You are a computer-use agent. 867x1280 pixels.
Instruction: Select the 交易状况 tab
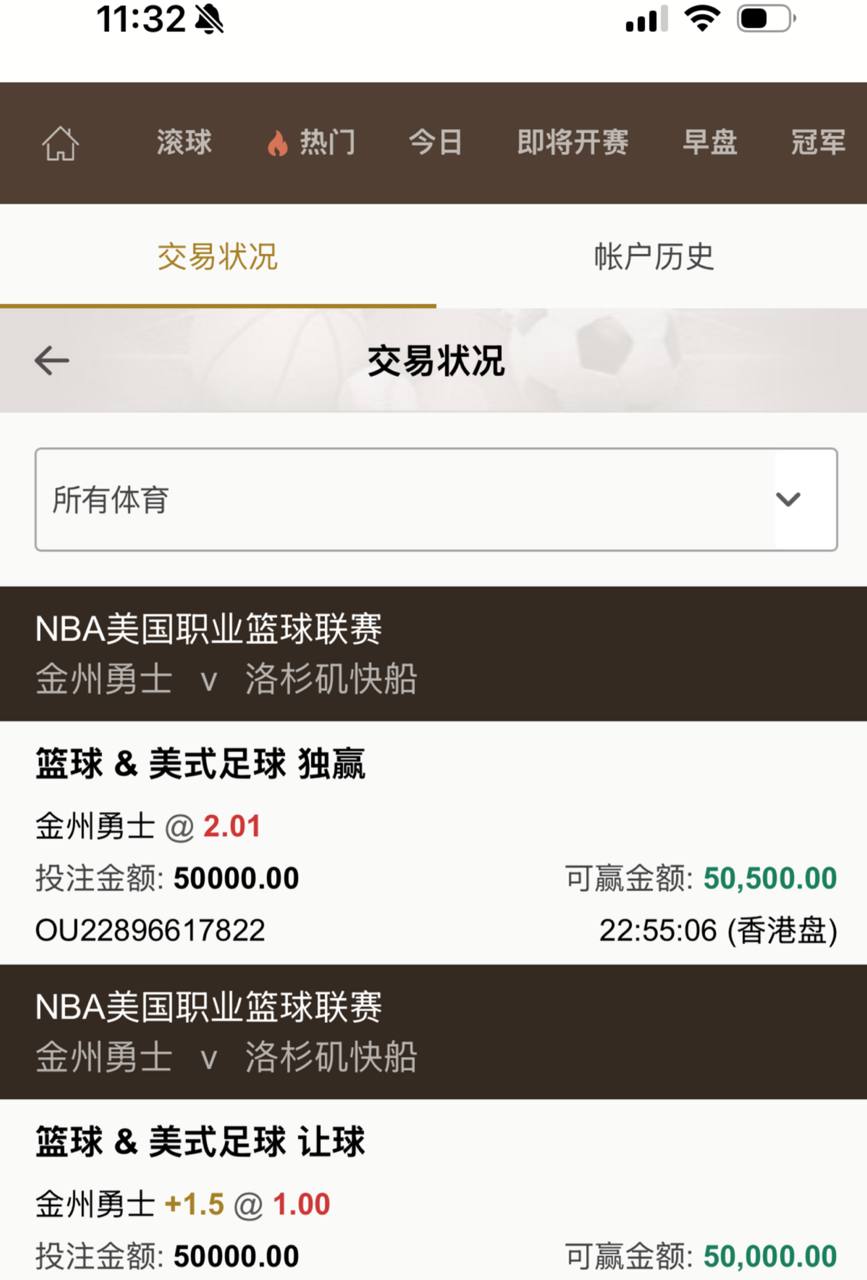click(x=217, y=258)
